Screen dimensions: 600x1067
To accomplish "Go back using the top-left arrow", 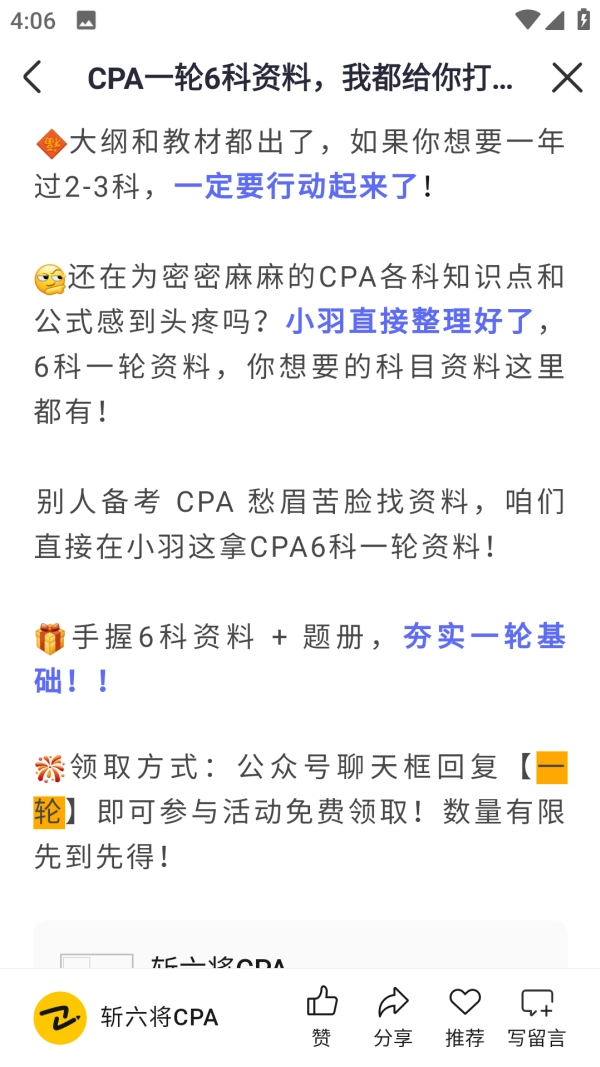I will pyautogui.click(x=33, y=77).
